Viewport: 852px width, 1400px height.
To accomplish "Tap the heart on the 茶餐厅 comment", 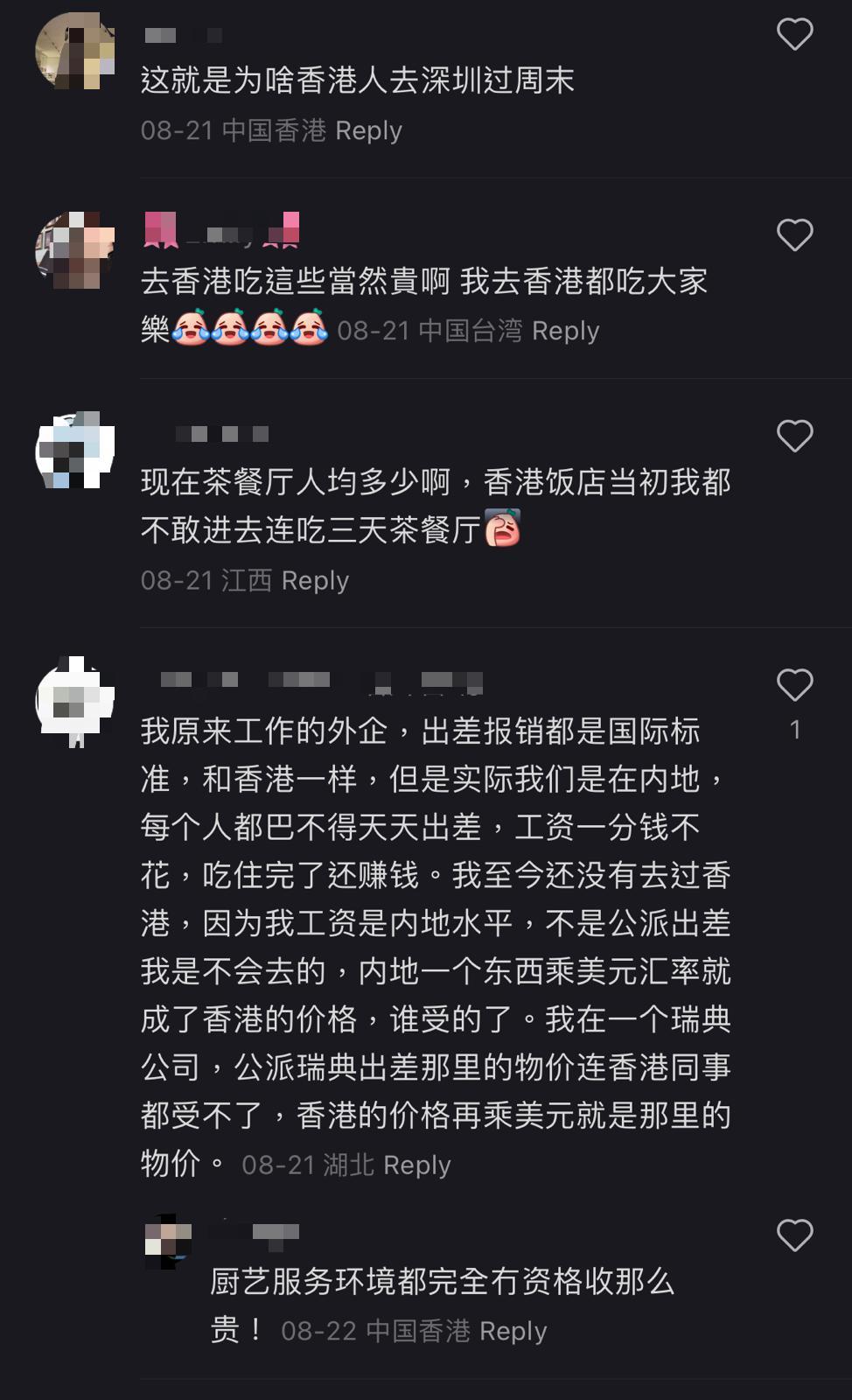I will tap(795, 433).
